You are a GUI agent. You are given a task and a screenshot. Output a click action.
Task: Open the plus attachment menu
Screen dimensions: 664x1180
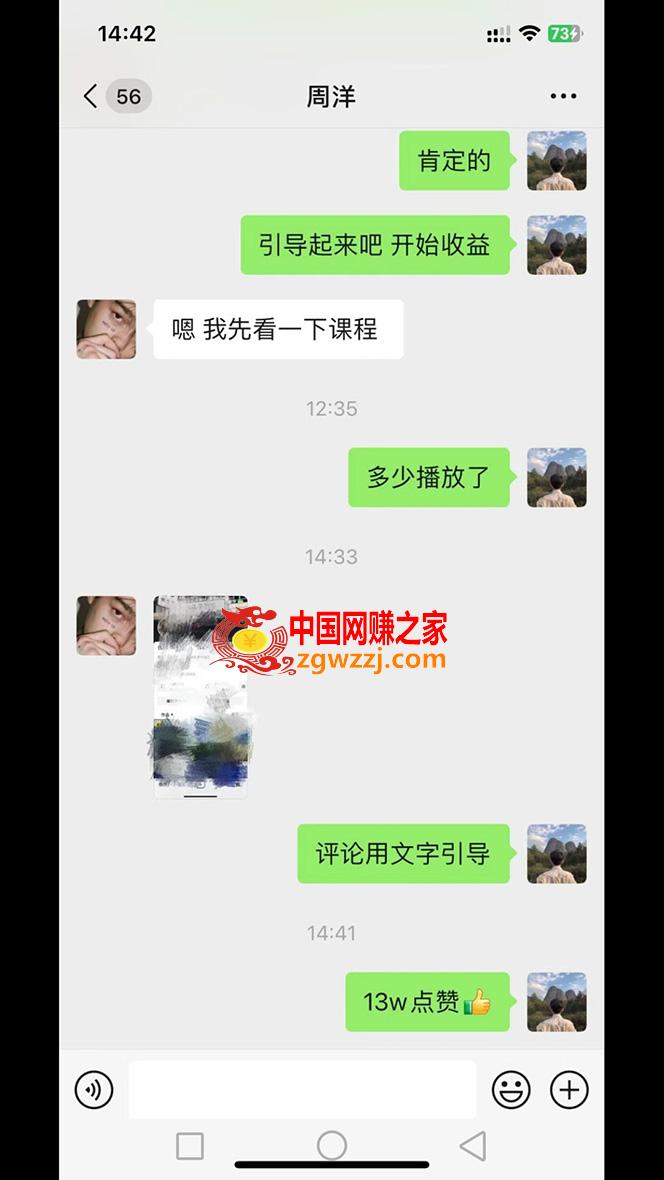coord(569,1089)
